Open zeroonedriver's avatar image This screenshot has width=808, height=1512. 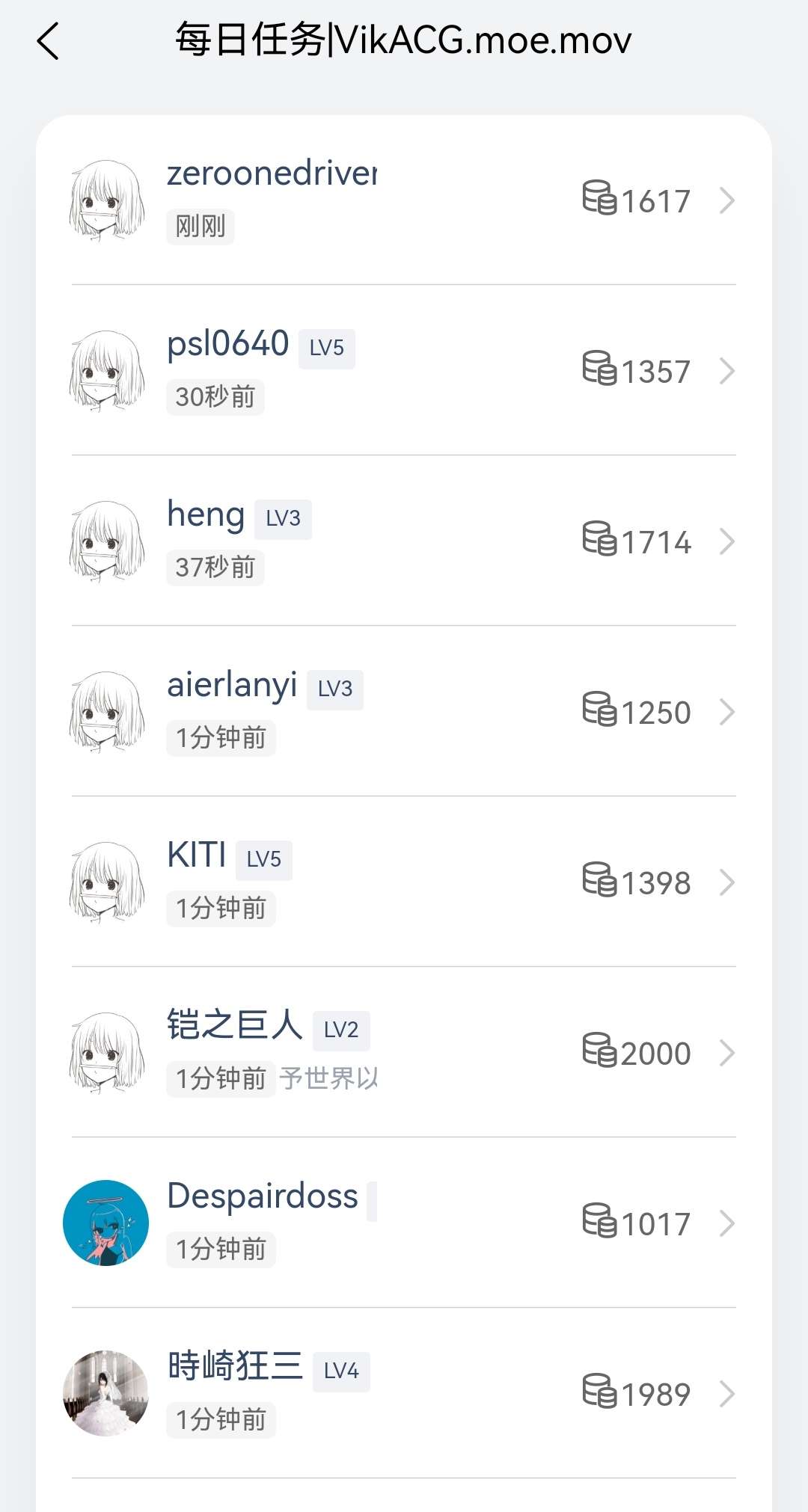105,200
